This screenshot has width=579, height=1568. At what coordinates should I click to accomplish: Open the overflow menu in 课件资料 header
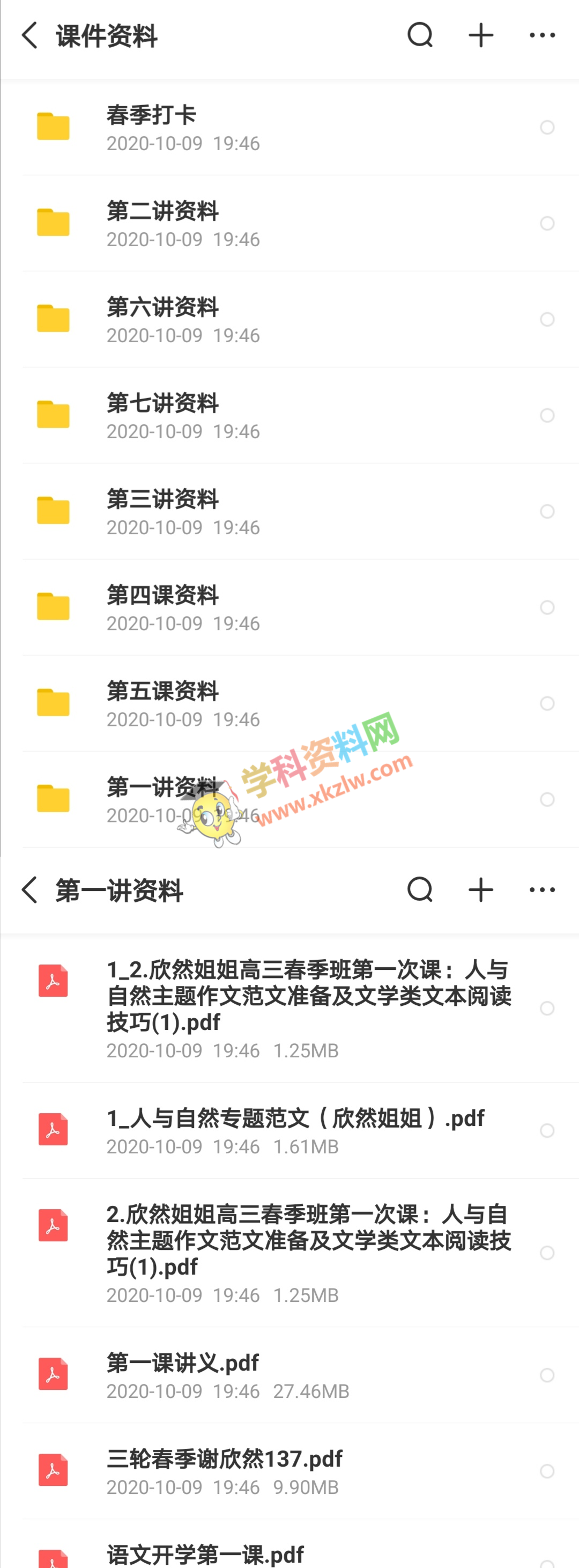542,35
